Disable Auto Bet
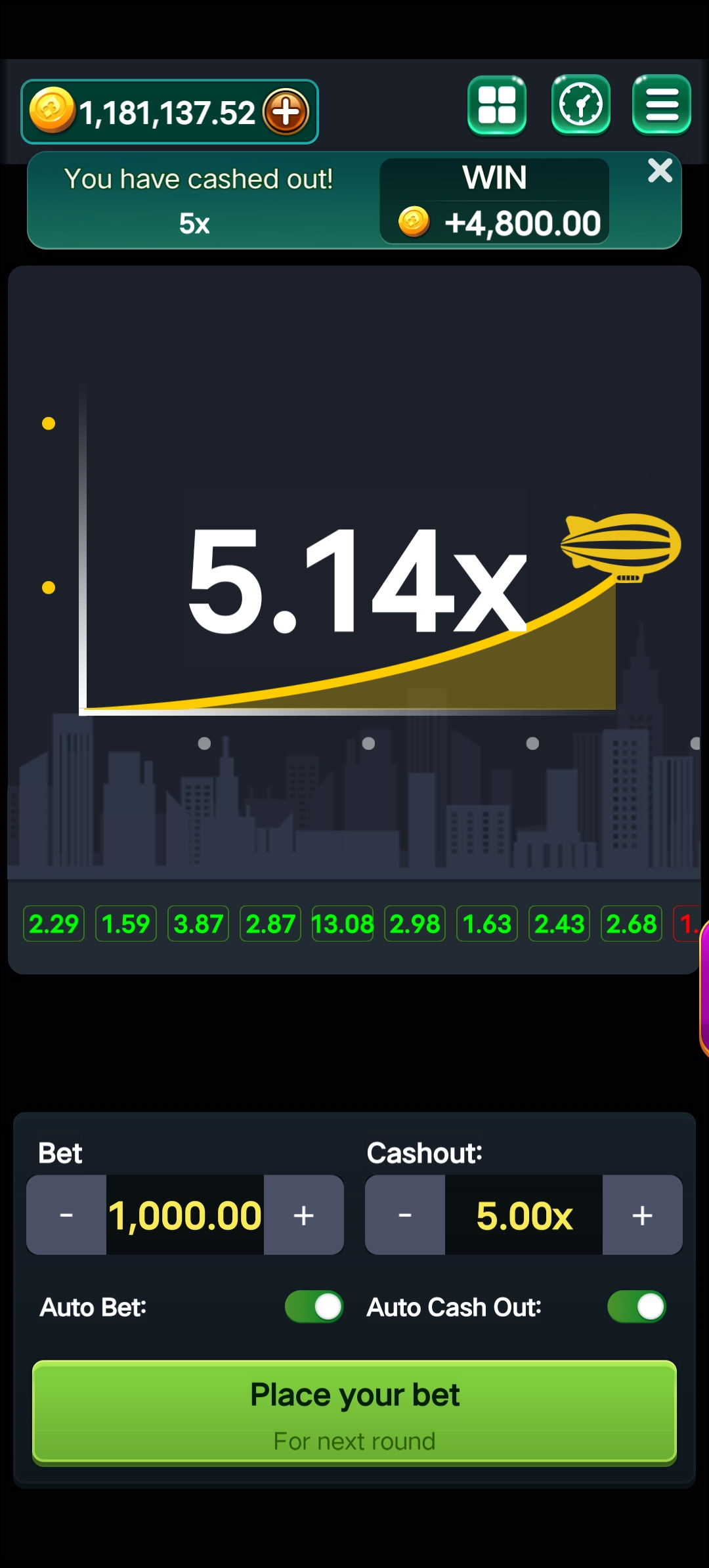709x1568 pixels. (x=314, y=1307)
